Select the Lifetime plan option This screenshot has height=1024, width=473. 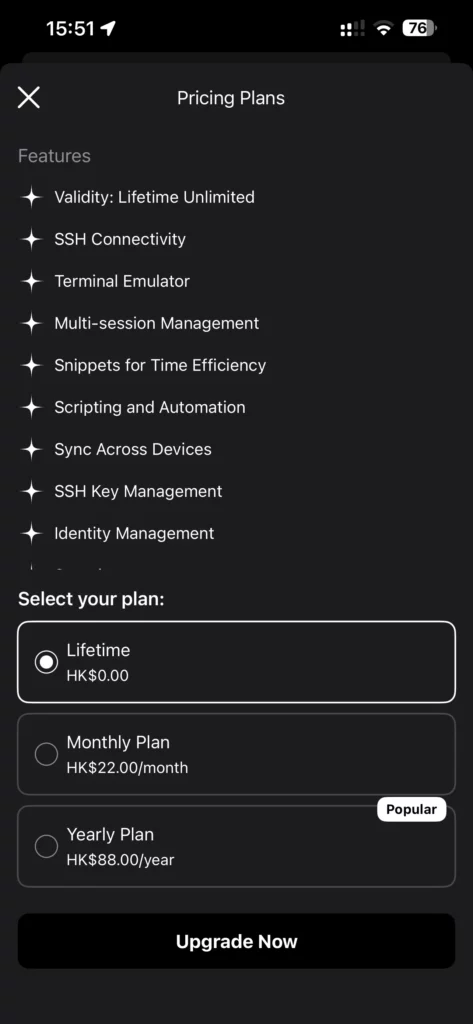click(x=236, y=662)
